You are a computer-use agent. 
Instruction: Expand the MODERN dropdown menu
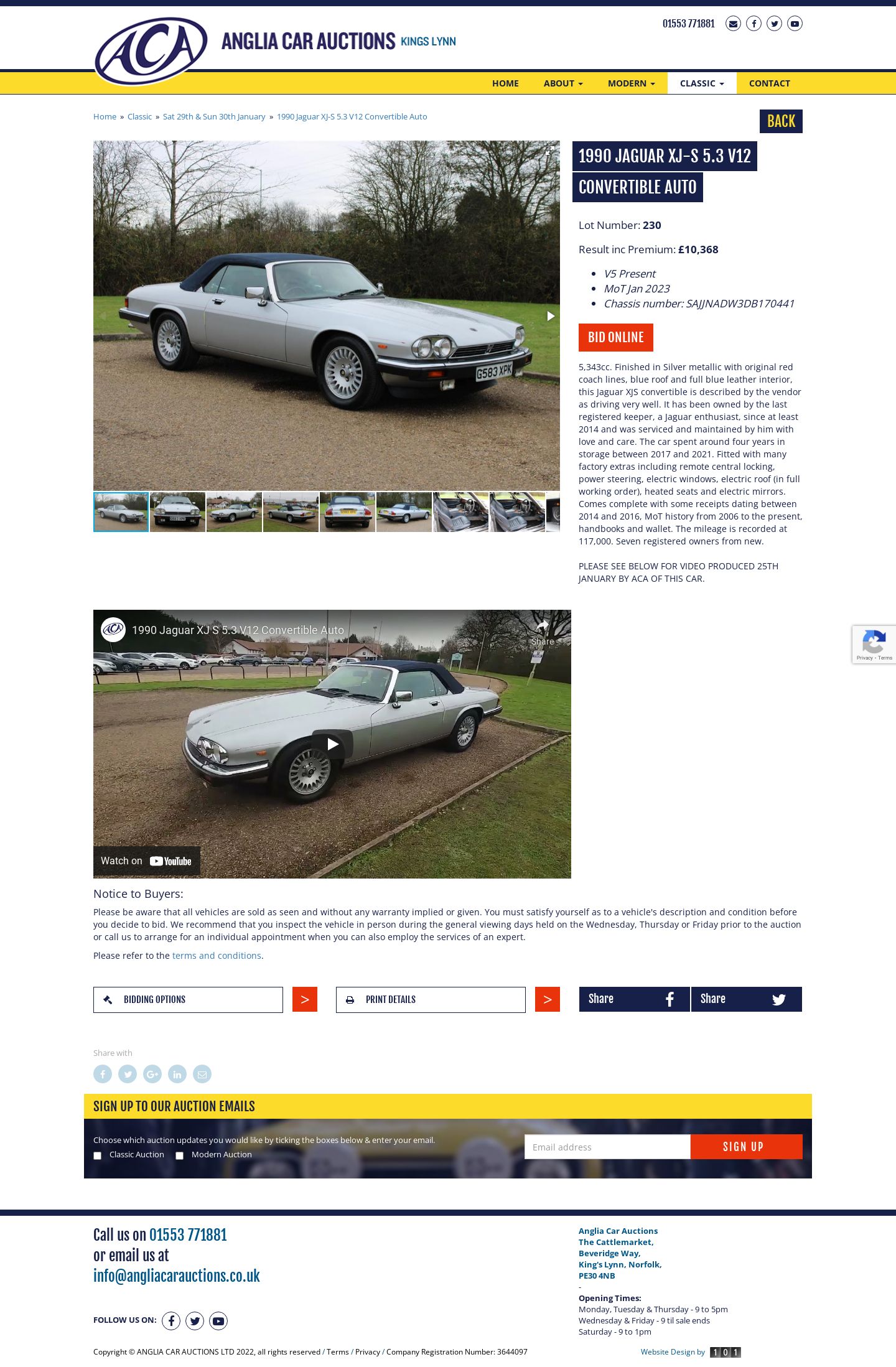coord(631,83)
